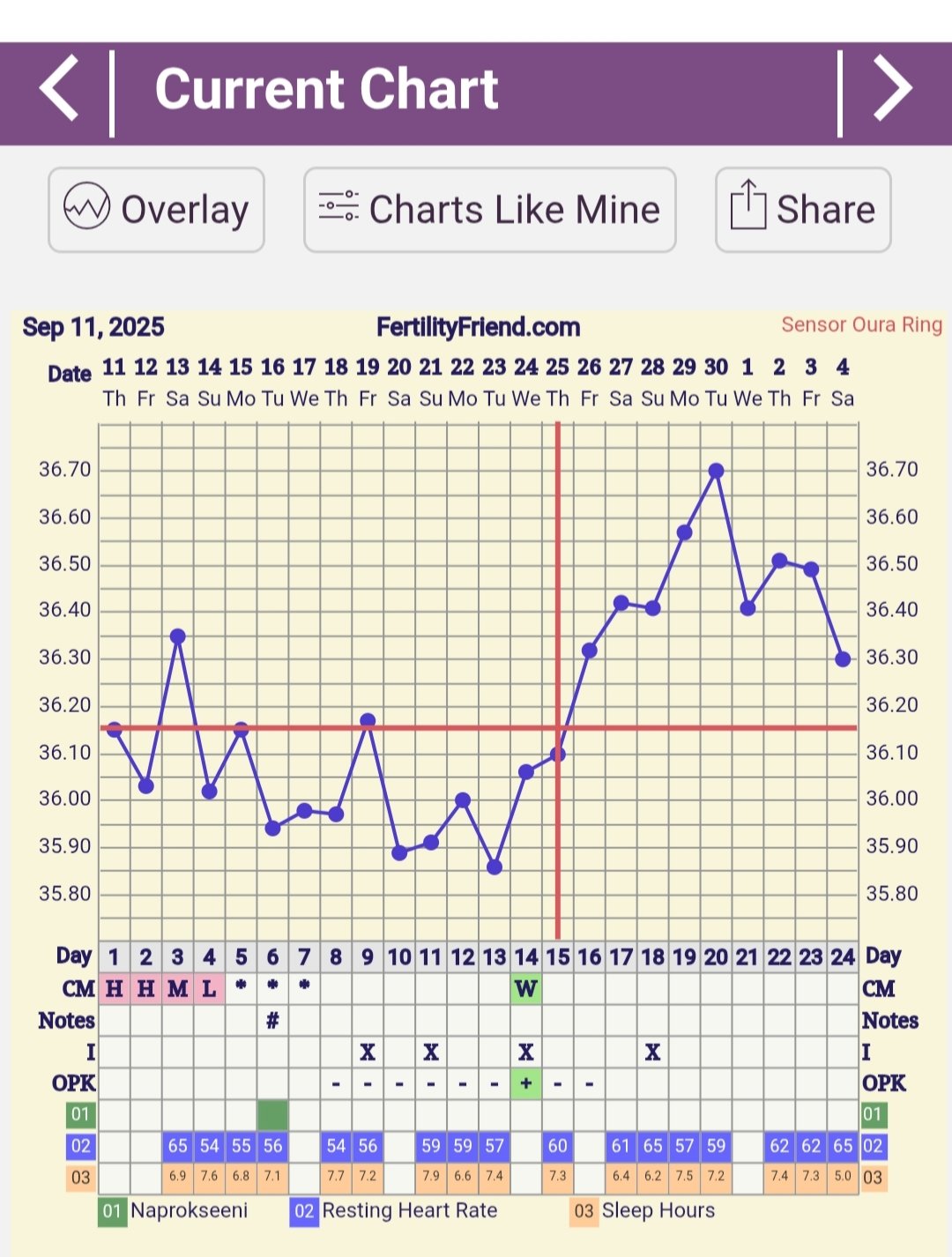Go to the previous chart
The height and width of the screenshot is (1257, 952).
tap(59, 88)
